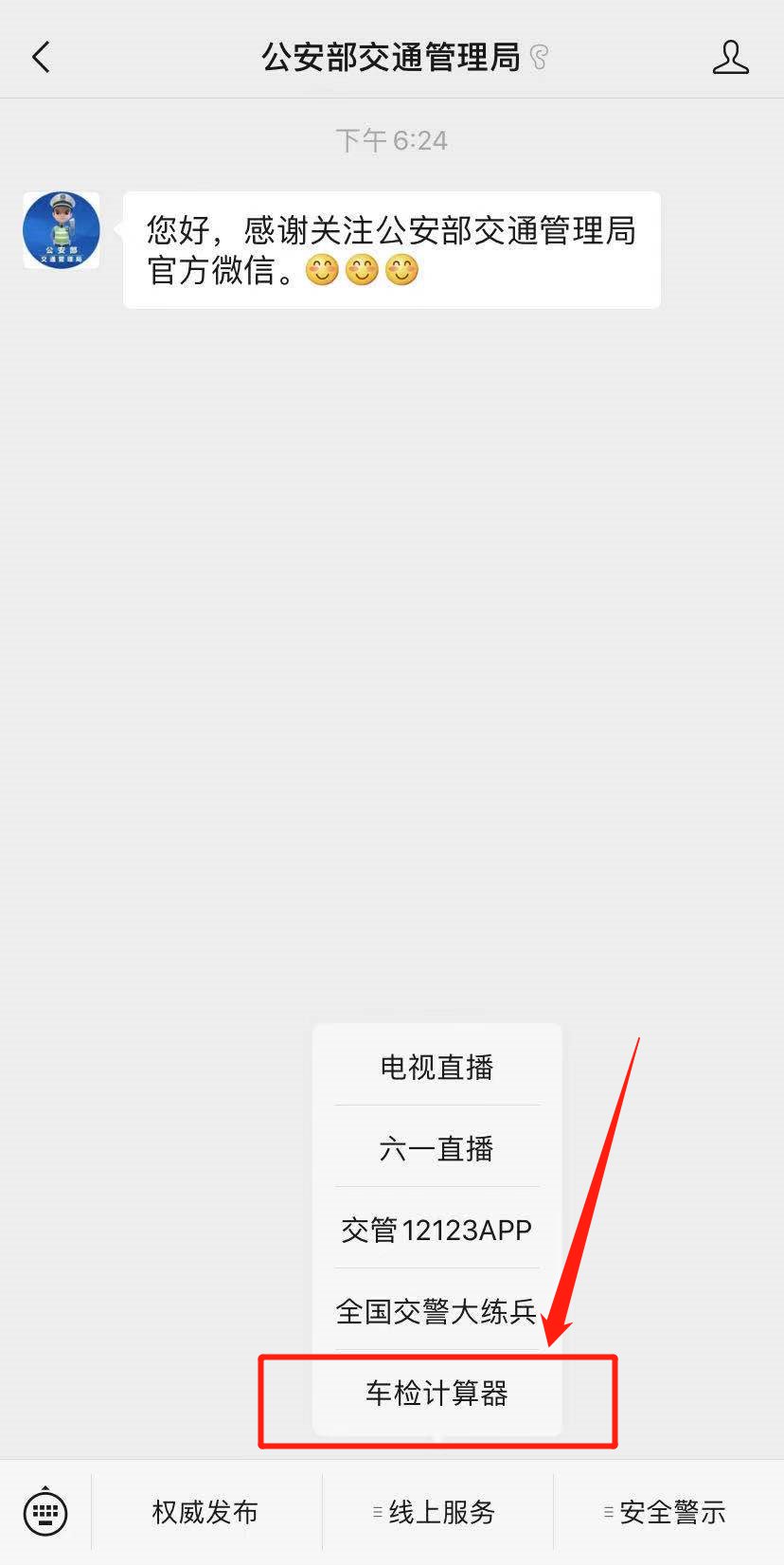Open the sender's avatar
This screenshot has height=1565, width=784.
coord(62,230)
